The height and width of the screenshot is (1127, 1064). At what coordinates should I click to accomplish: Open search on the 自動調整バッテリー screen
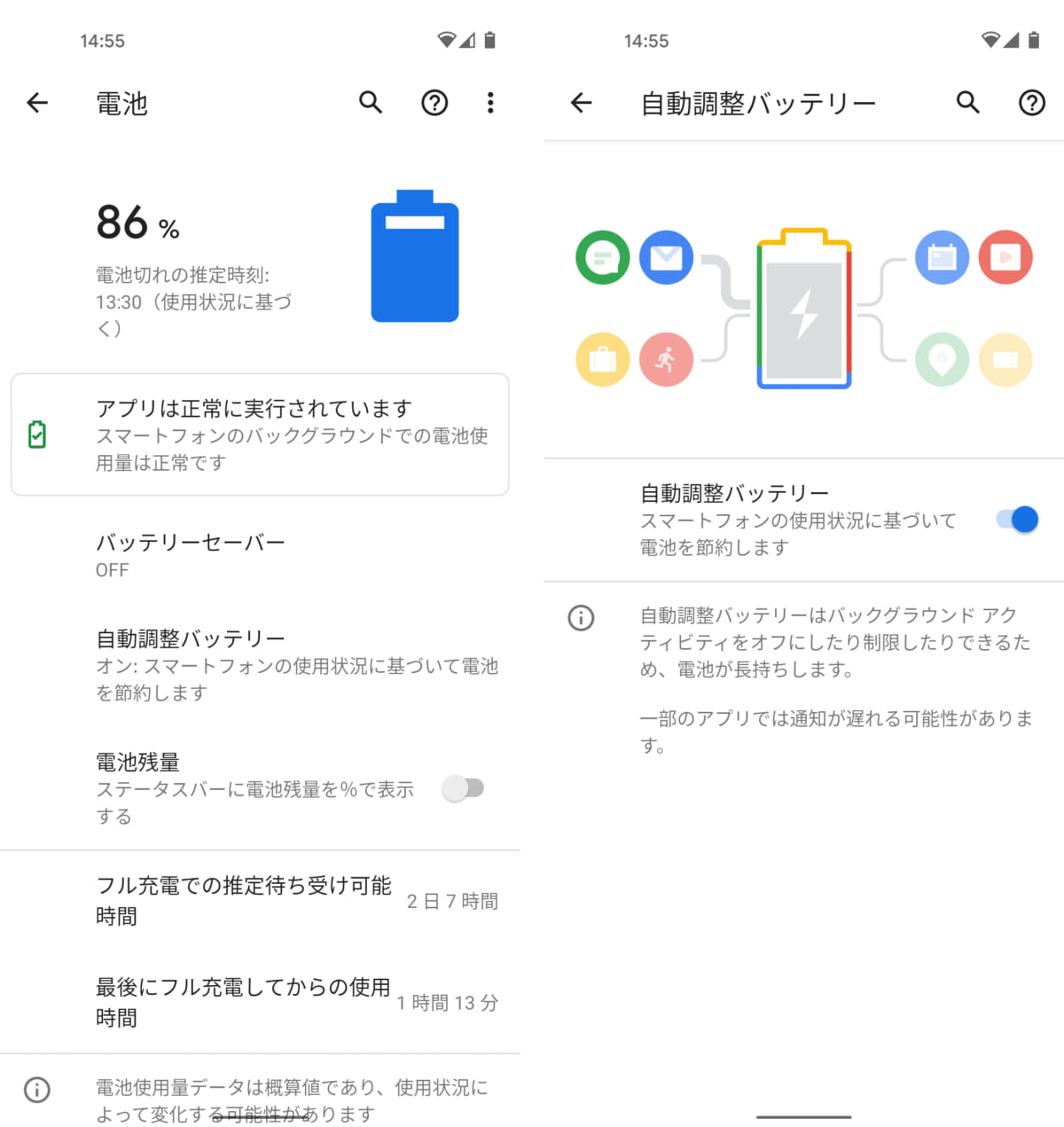pyautogui.click(x=968, y=103)
